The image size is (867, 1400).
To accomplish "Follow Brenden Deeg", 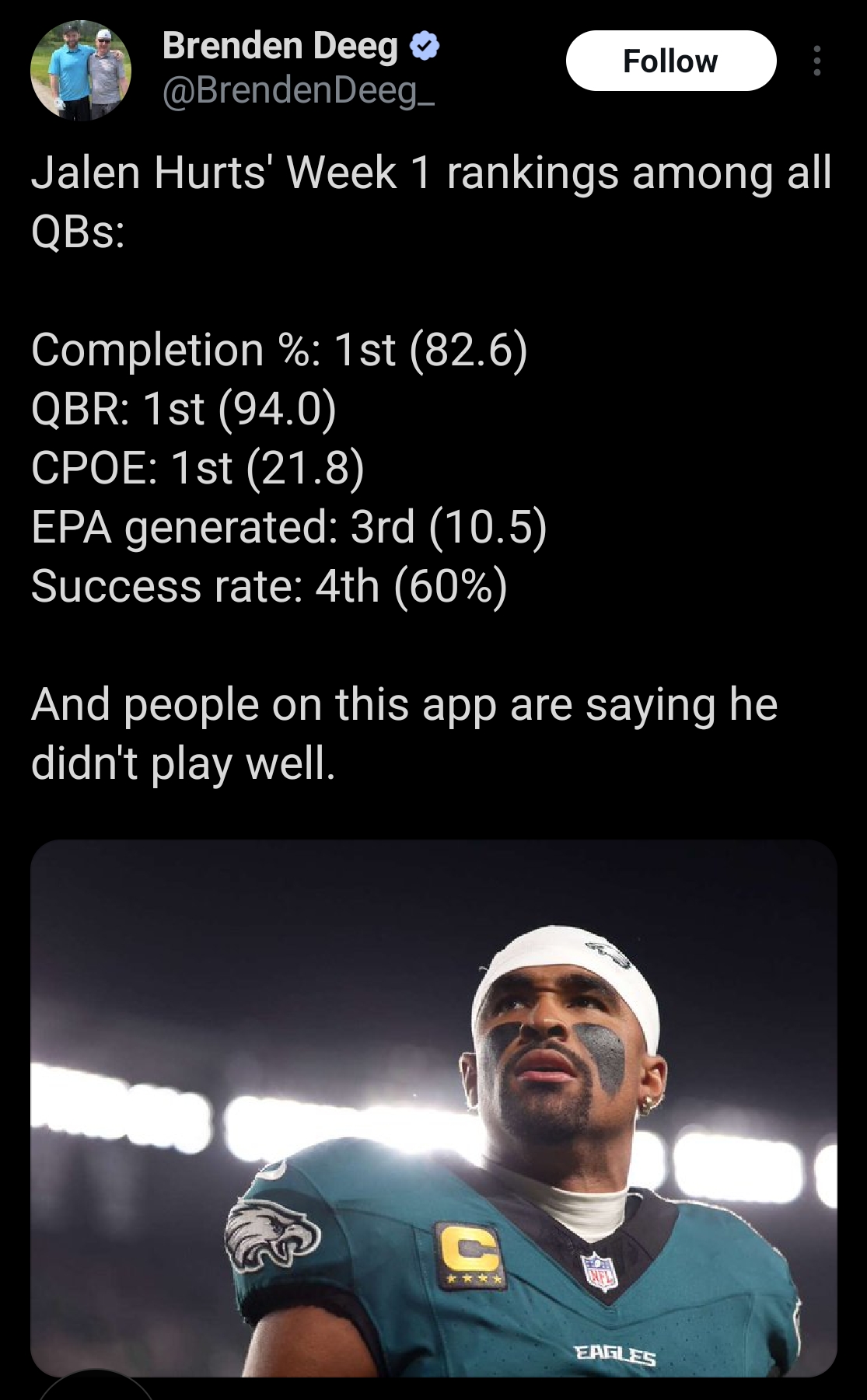I will (670, 61).
